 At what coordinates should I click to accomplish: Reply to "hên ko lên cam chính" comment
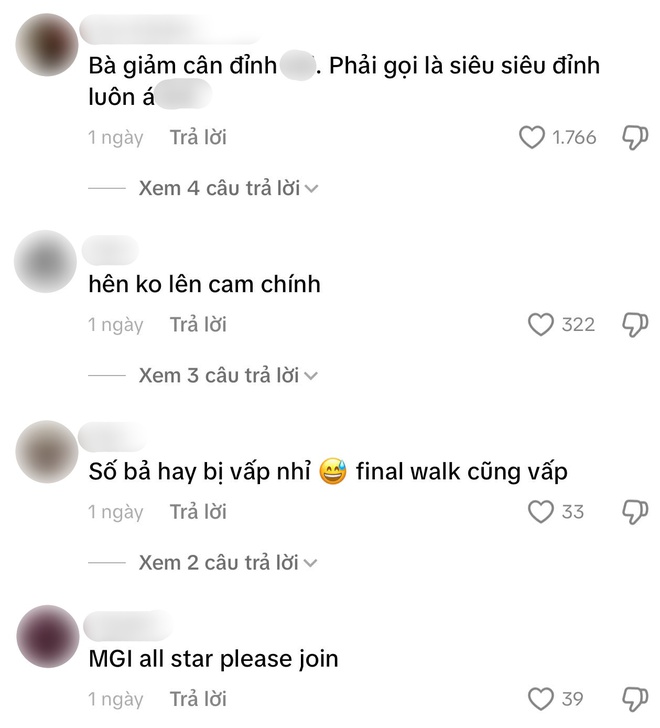click(198, 325)
